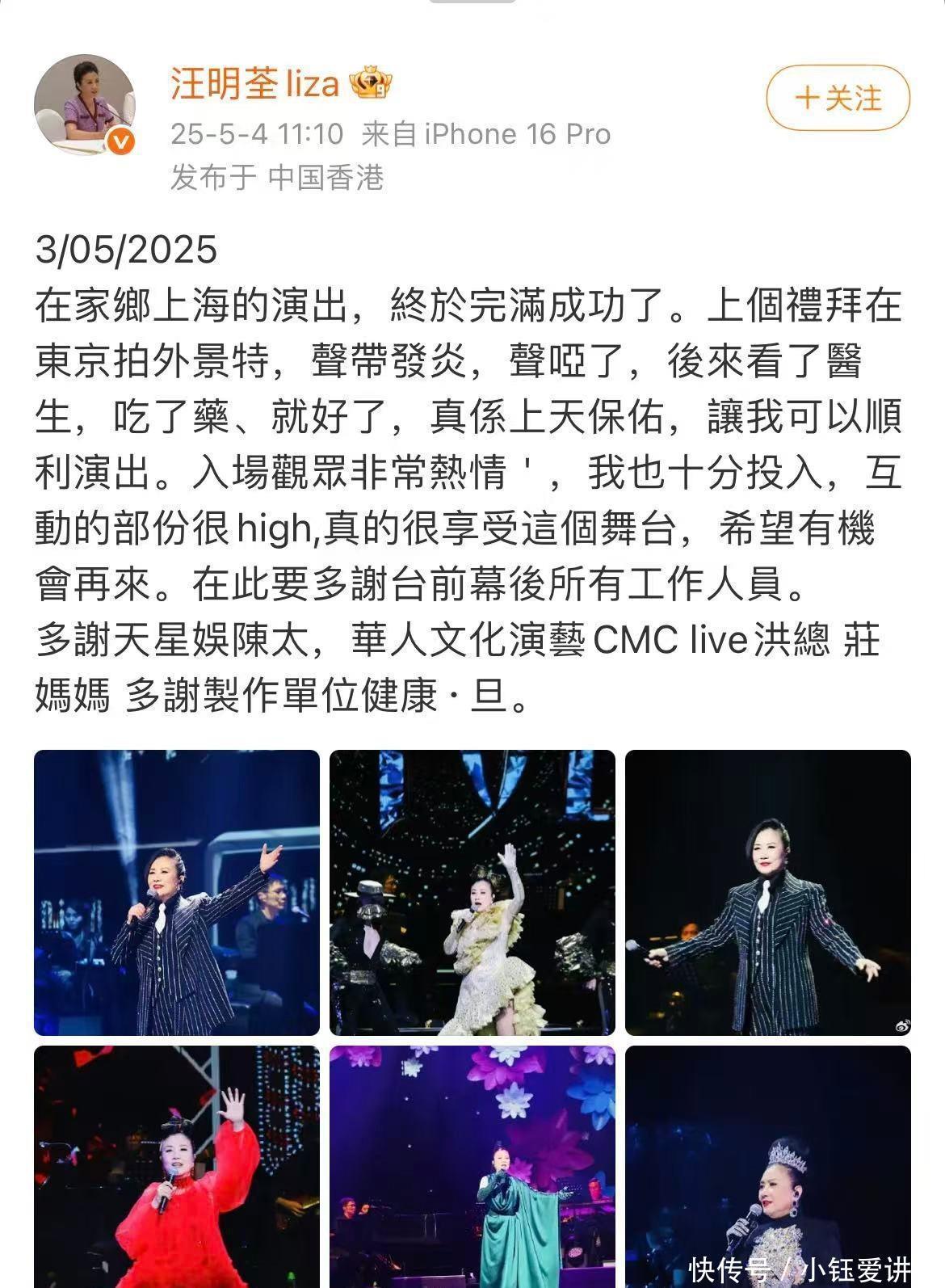The height and width of the screenshot is (1288, 945).
Task: Enlarge the striped suit photo with both arms spread
Action: (767, 892)
